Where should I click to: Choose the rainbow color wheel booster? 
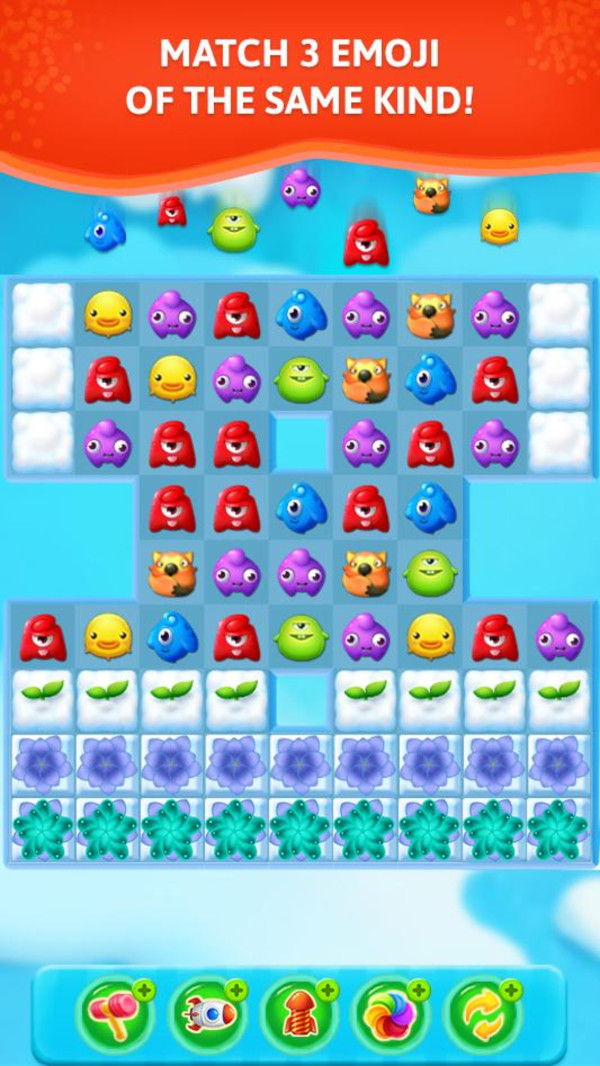391,1014
